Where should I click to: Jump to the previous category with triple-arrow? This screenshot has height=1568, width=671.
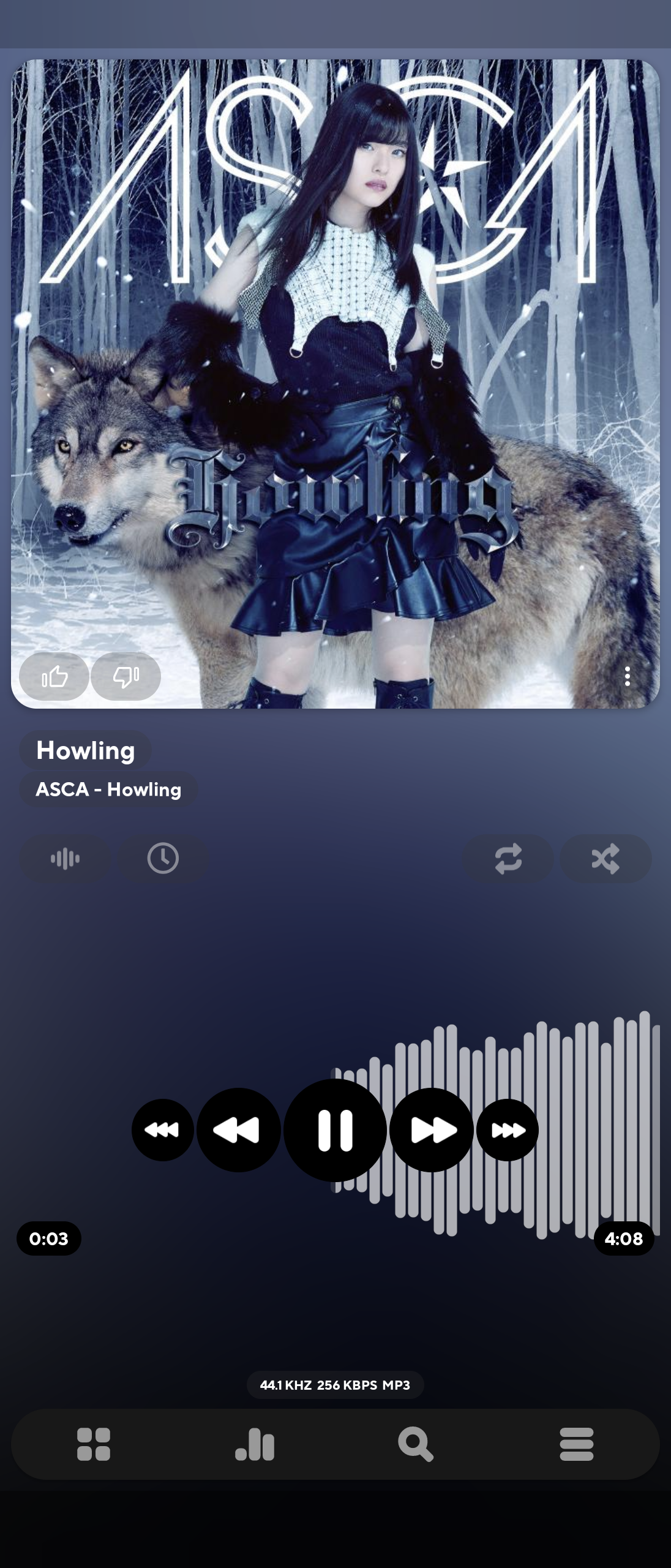pos(162,1130)
